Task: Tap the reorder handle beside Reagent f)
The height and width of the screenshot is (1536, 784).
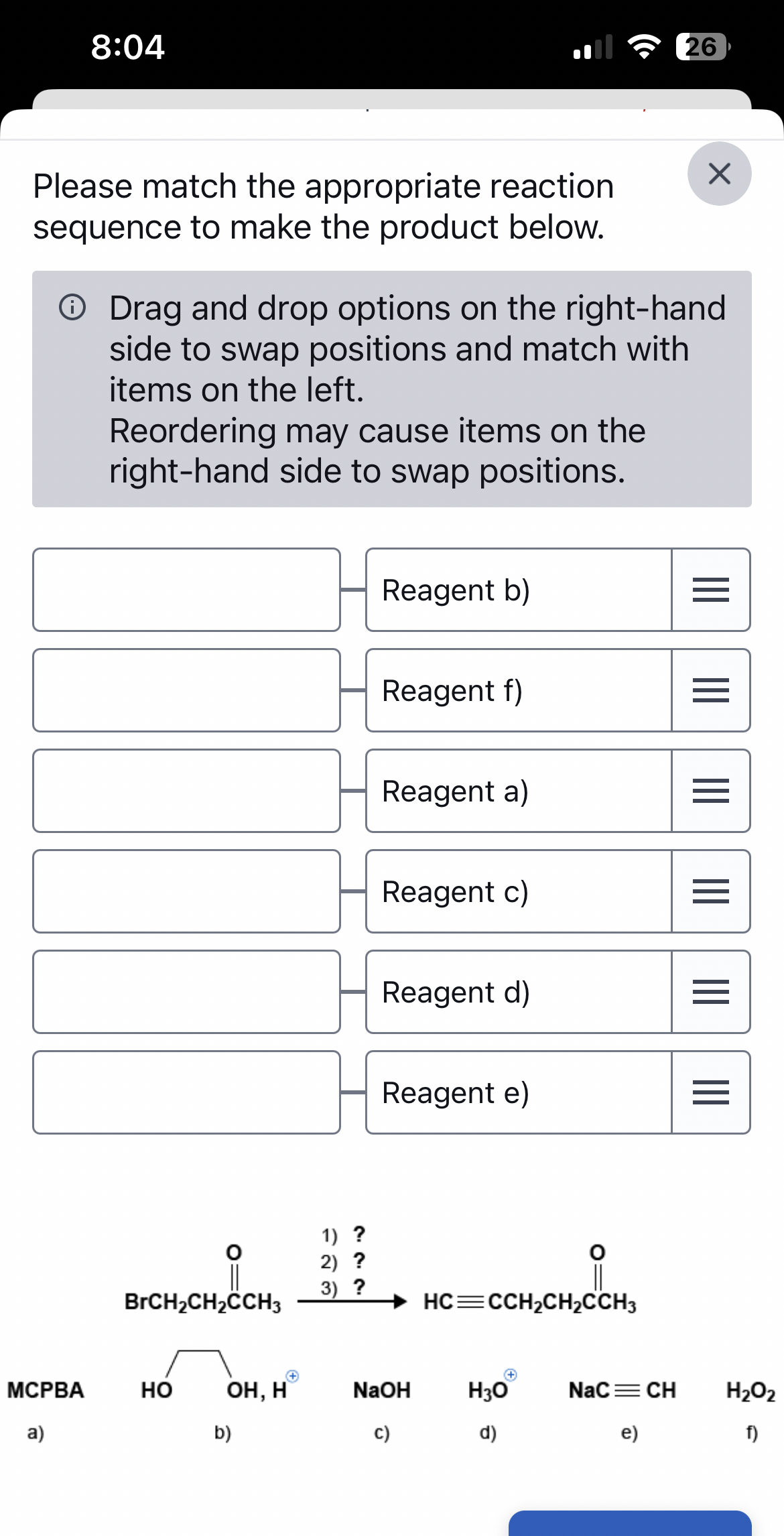Action: click(710, 690)
